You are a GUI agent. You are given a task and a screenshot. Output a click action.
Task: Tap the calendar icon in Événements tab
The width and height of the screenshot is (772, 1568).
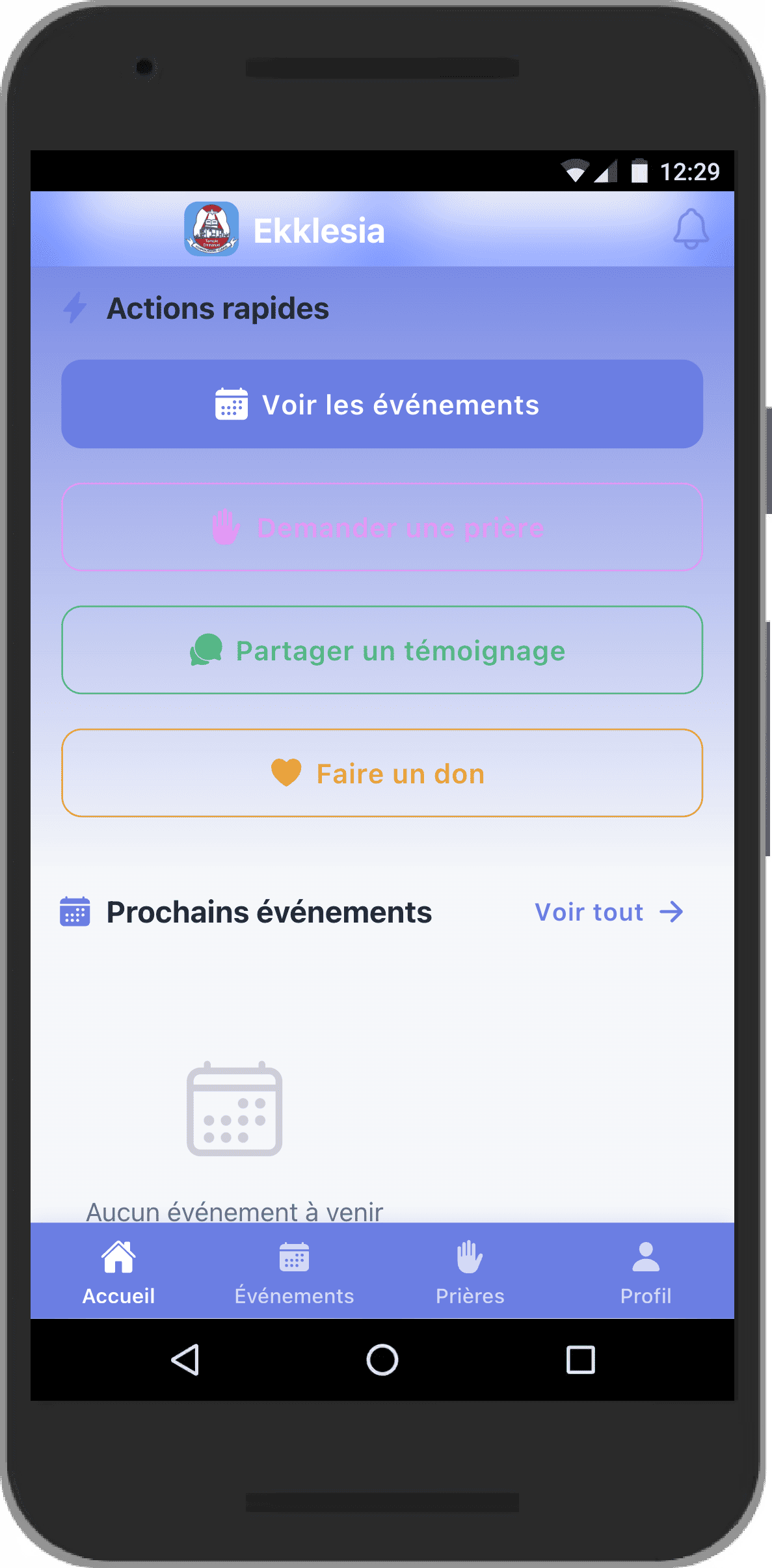(294, 1256)
